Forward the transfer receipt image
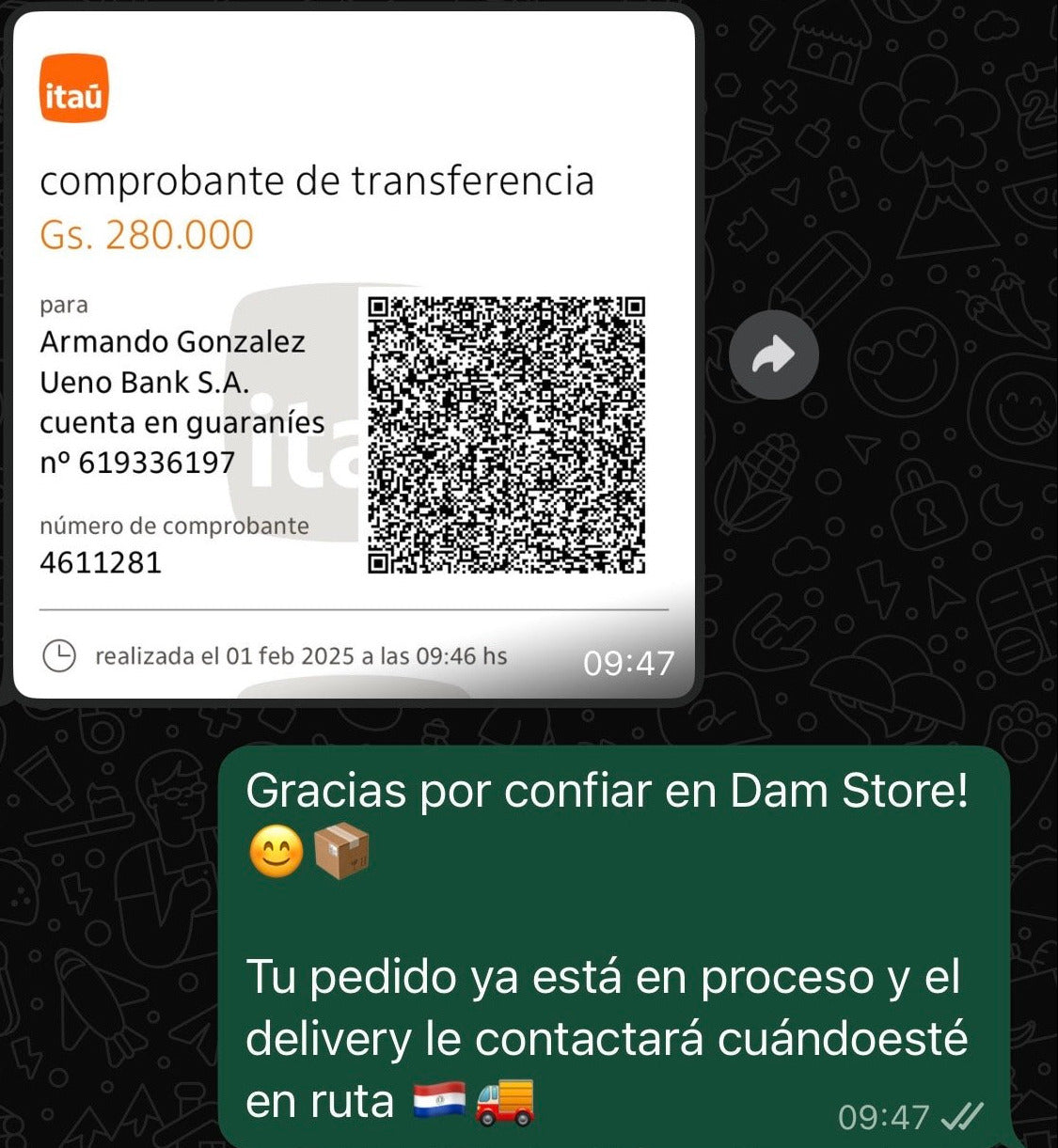 click(773, 355)
